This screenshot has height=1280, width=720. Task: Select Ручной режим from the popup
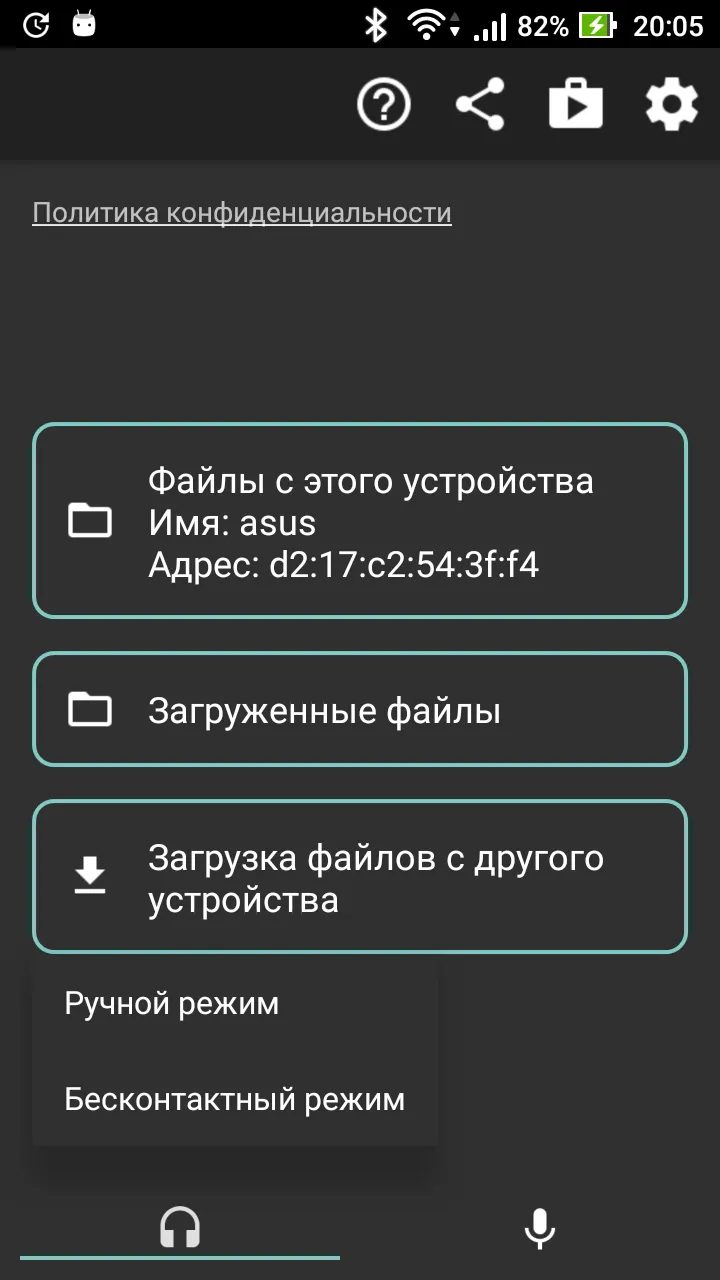pos(236,1003)
